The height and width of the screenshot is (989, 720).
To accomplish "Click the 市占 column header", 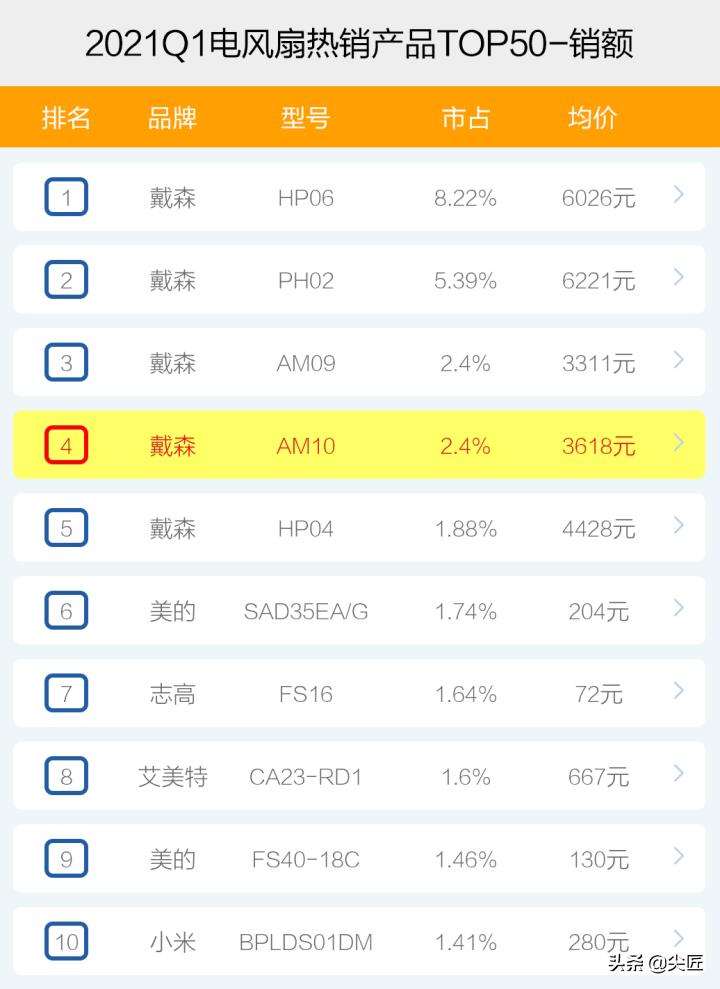I will [464, 118].
